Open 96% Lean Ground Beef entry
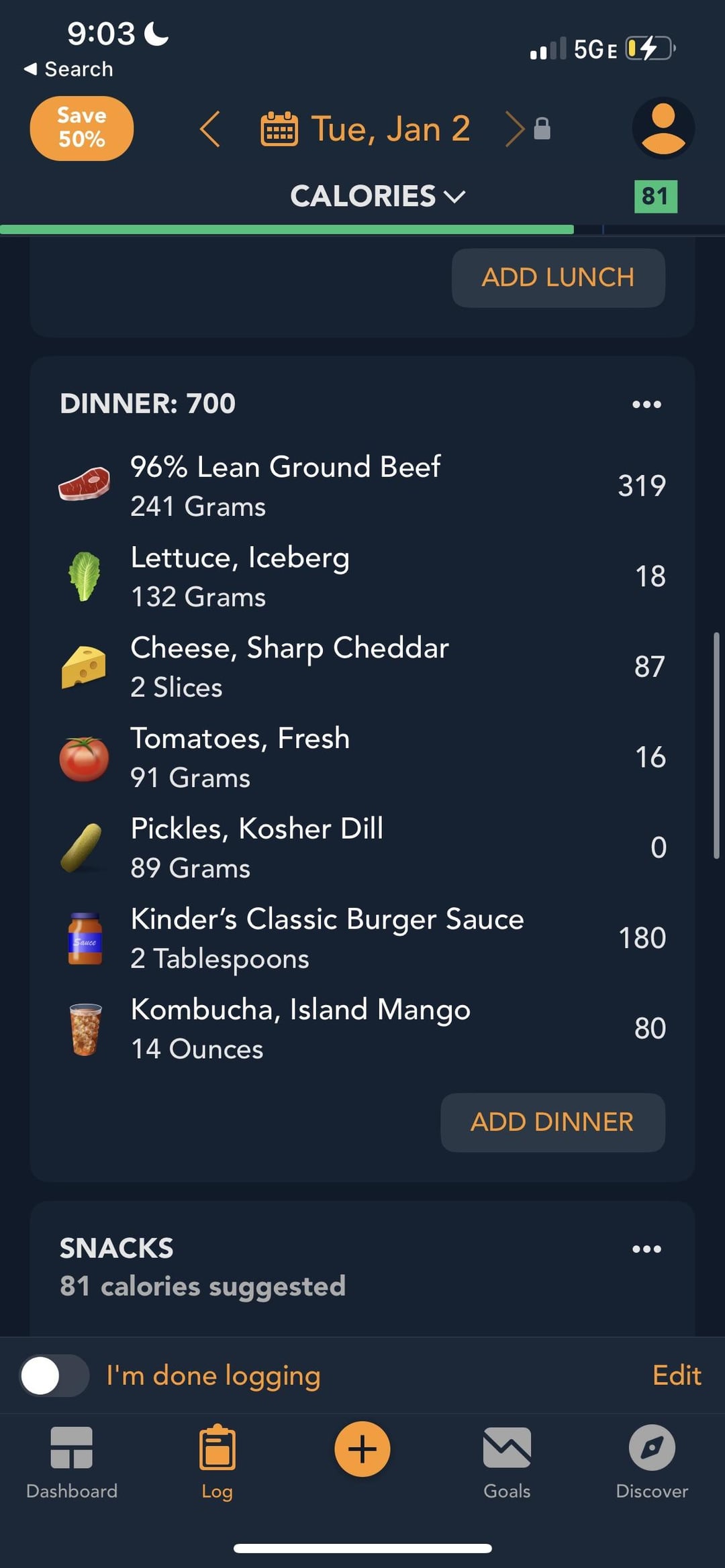This screenshot has height=1568, width=725. (x=362, y=486)
